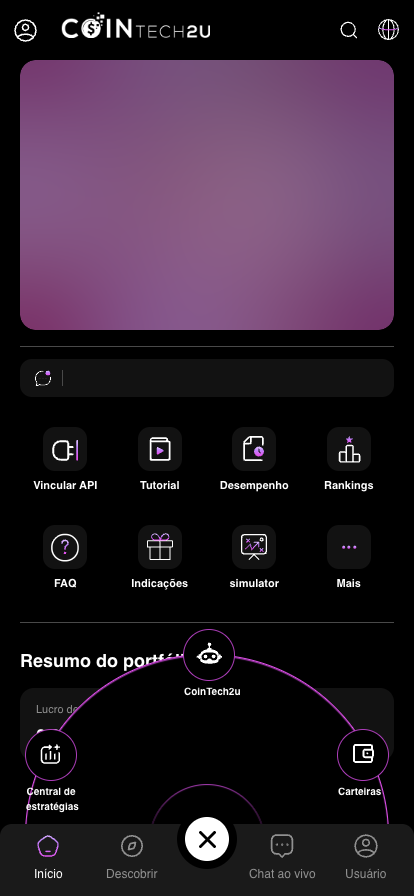Select the CoinTech2u robot button
Screen dimensions: 414x896
tap(209, 655)
